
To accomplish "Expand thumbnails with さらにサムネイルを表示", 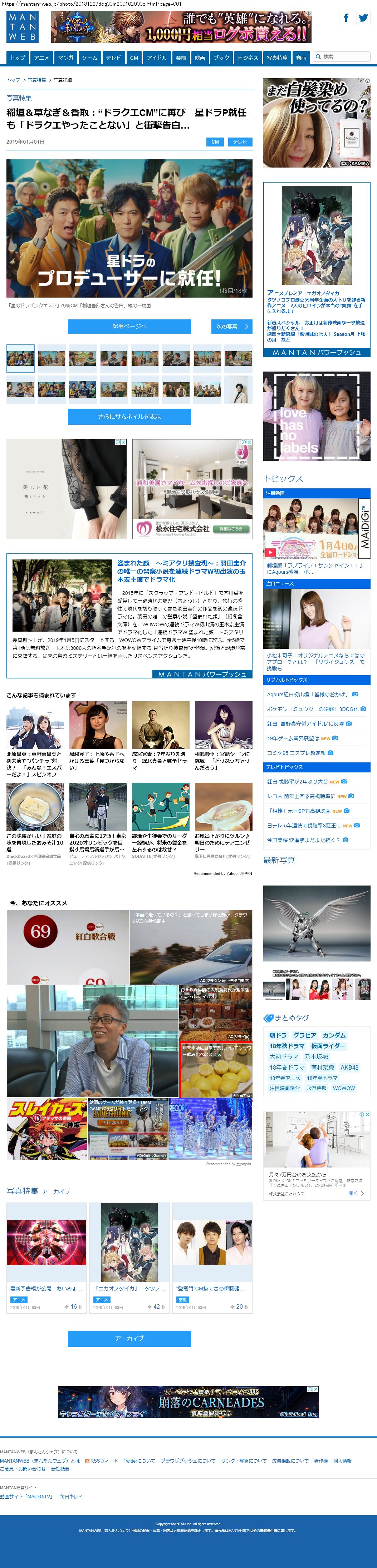I will pos(129,416).
